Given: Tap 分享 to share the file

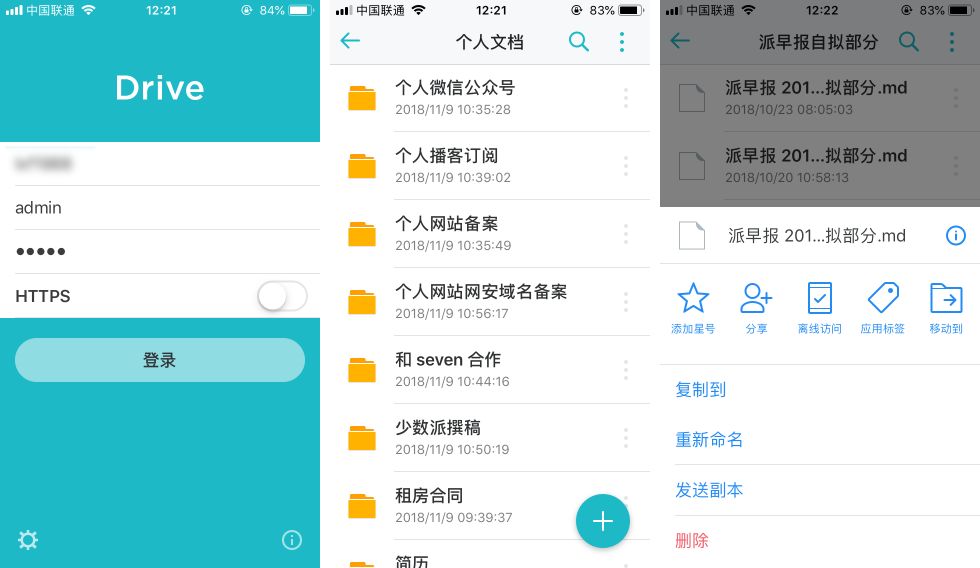Looking at the screenshot, I should pos(756,307).
